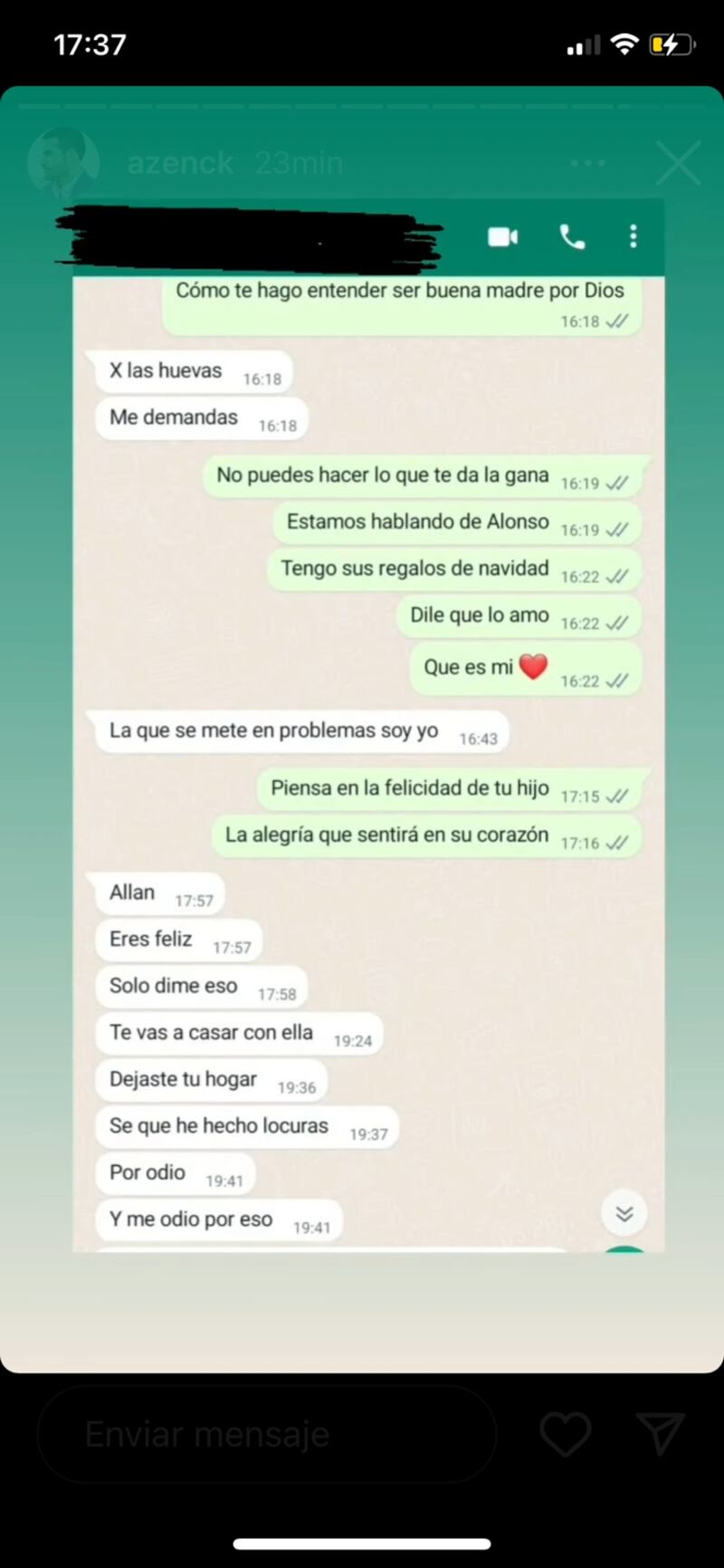Open the story options menu
The height and width of the screenshot is (1568, 724).
(587, 163)
